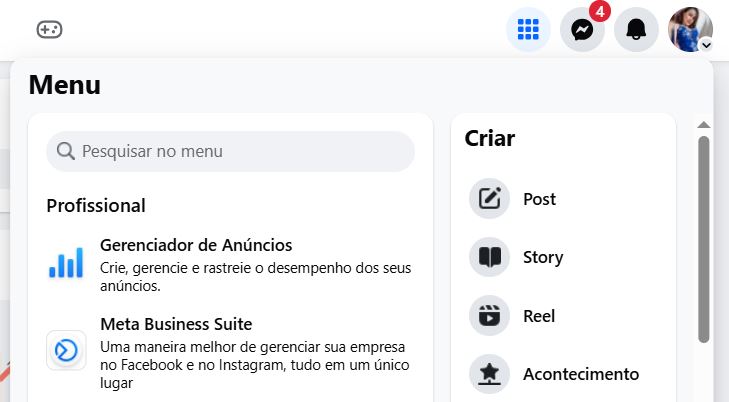Select Acontecimento in the Criar list
This screenshot has height=402, width=729.
point(580,375)
